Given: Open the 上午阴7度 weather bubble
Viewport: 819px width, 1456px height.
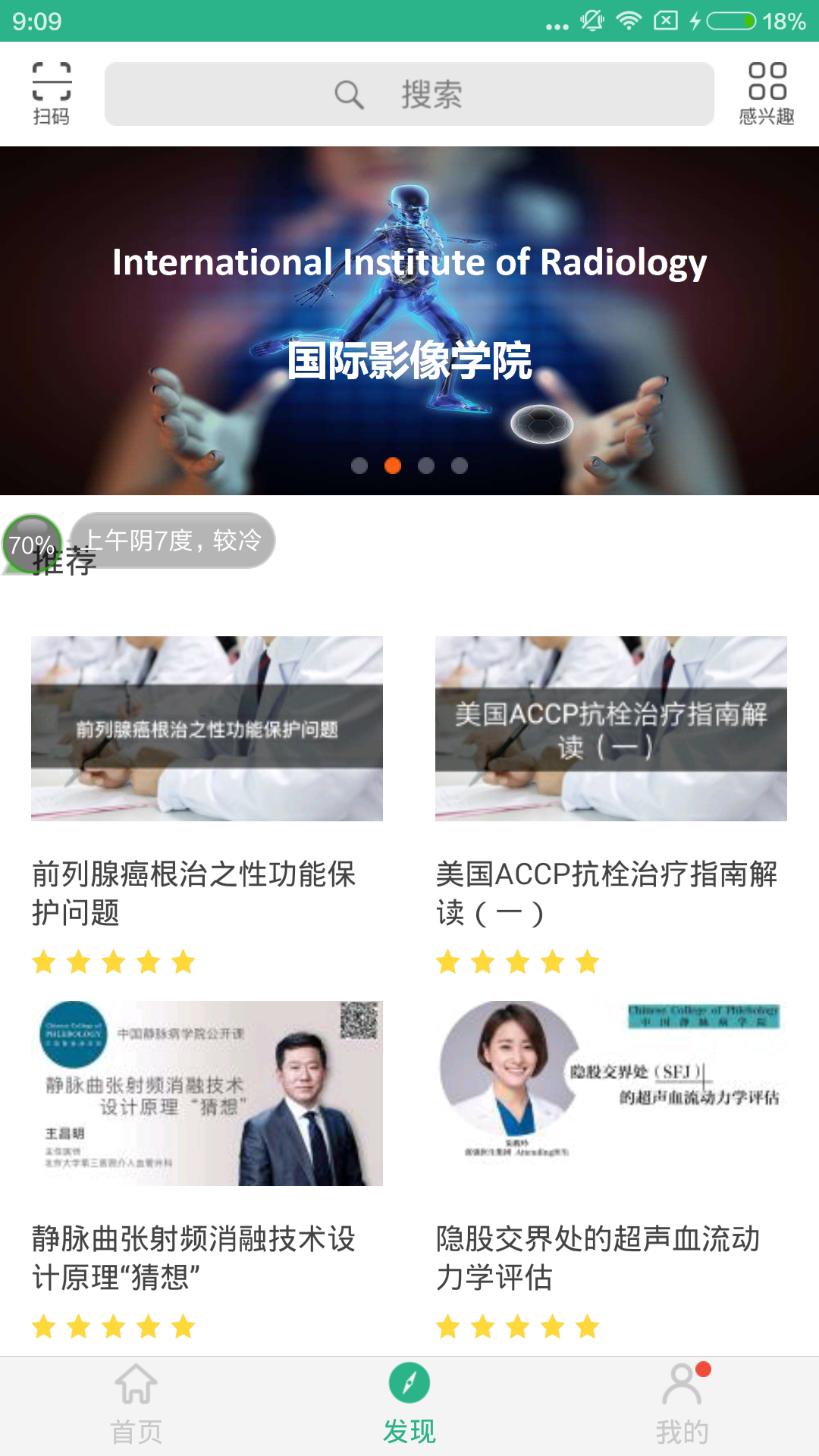Looking at the screenshot, I should (x=173, y=541).
